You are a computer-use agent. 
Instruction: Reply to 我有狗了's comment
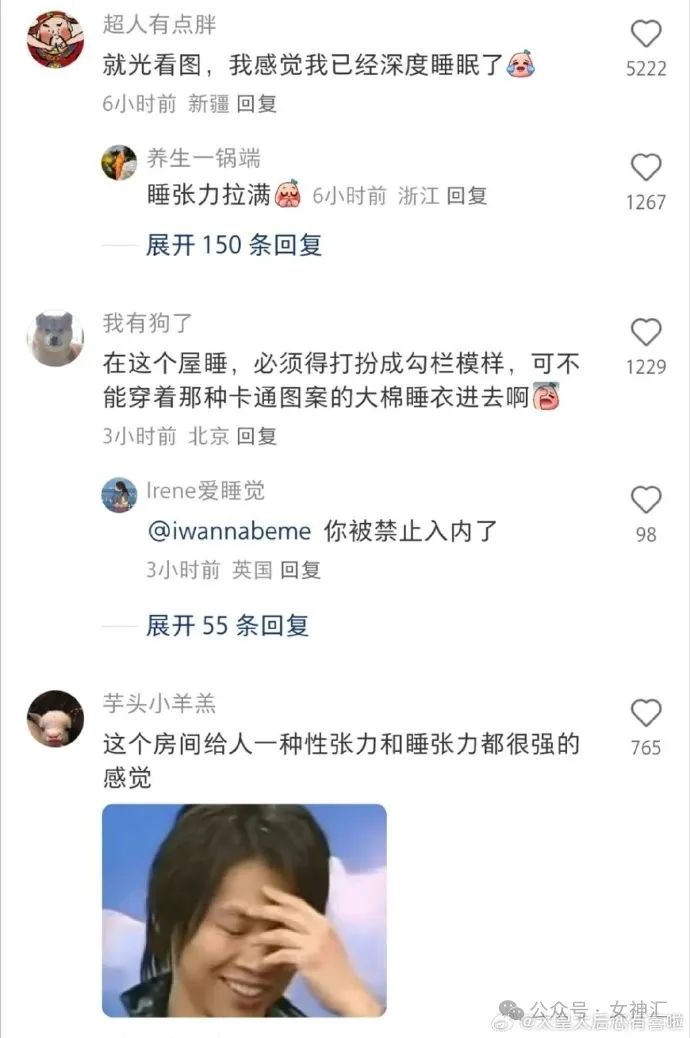click(x=257, y=435)
